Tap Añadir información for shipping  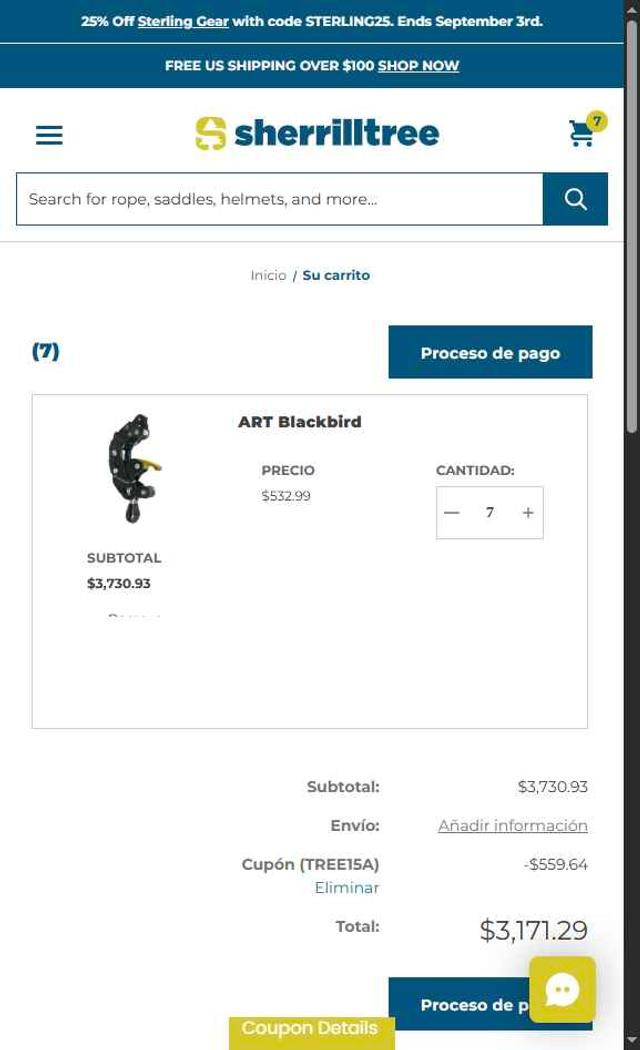tap(512, 826)
